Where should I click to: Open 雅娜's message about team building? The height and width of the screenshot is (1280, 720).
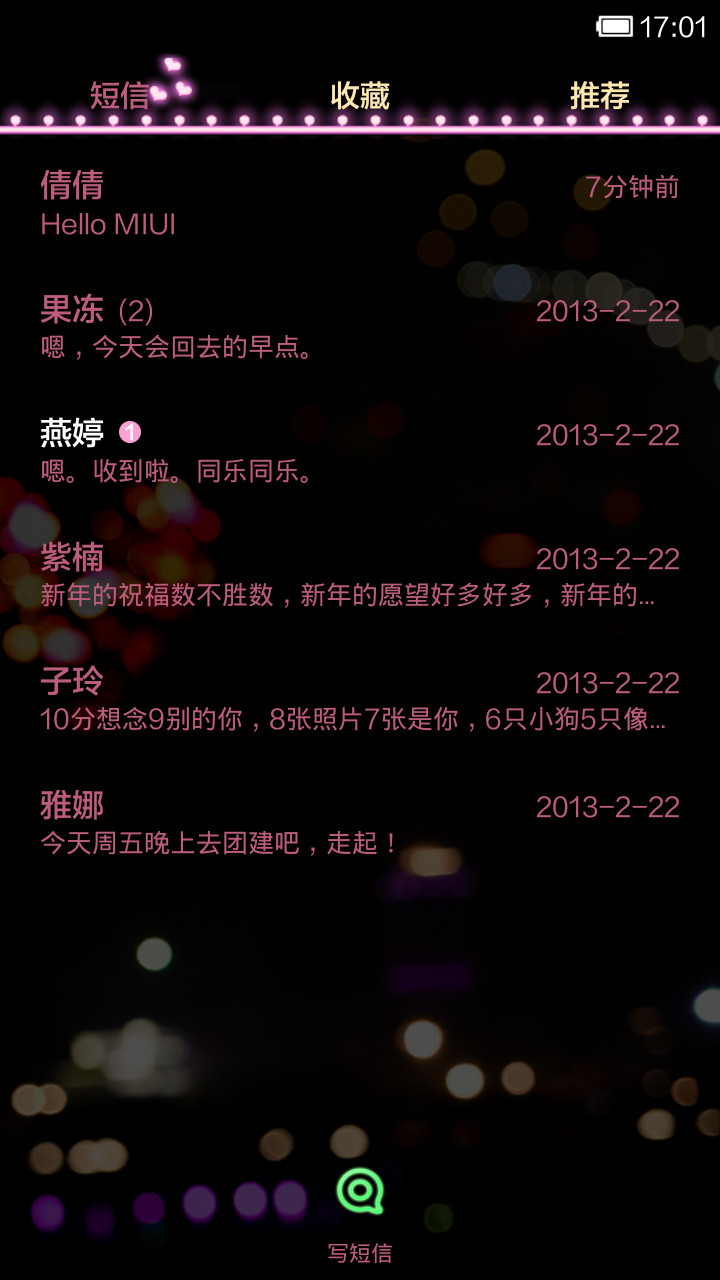pos(360,824)
